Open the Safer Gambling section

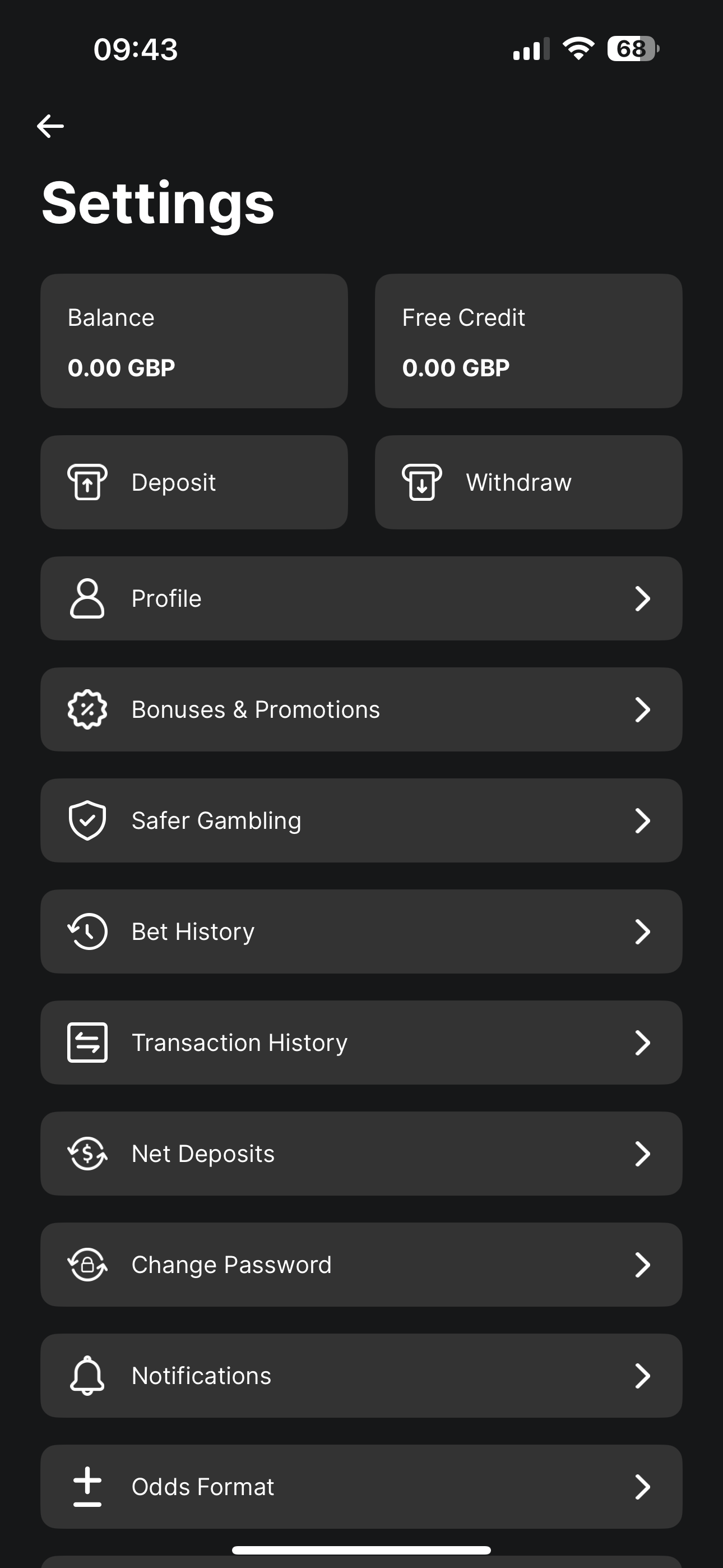[x=361, y=820]
